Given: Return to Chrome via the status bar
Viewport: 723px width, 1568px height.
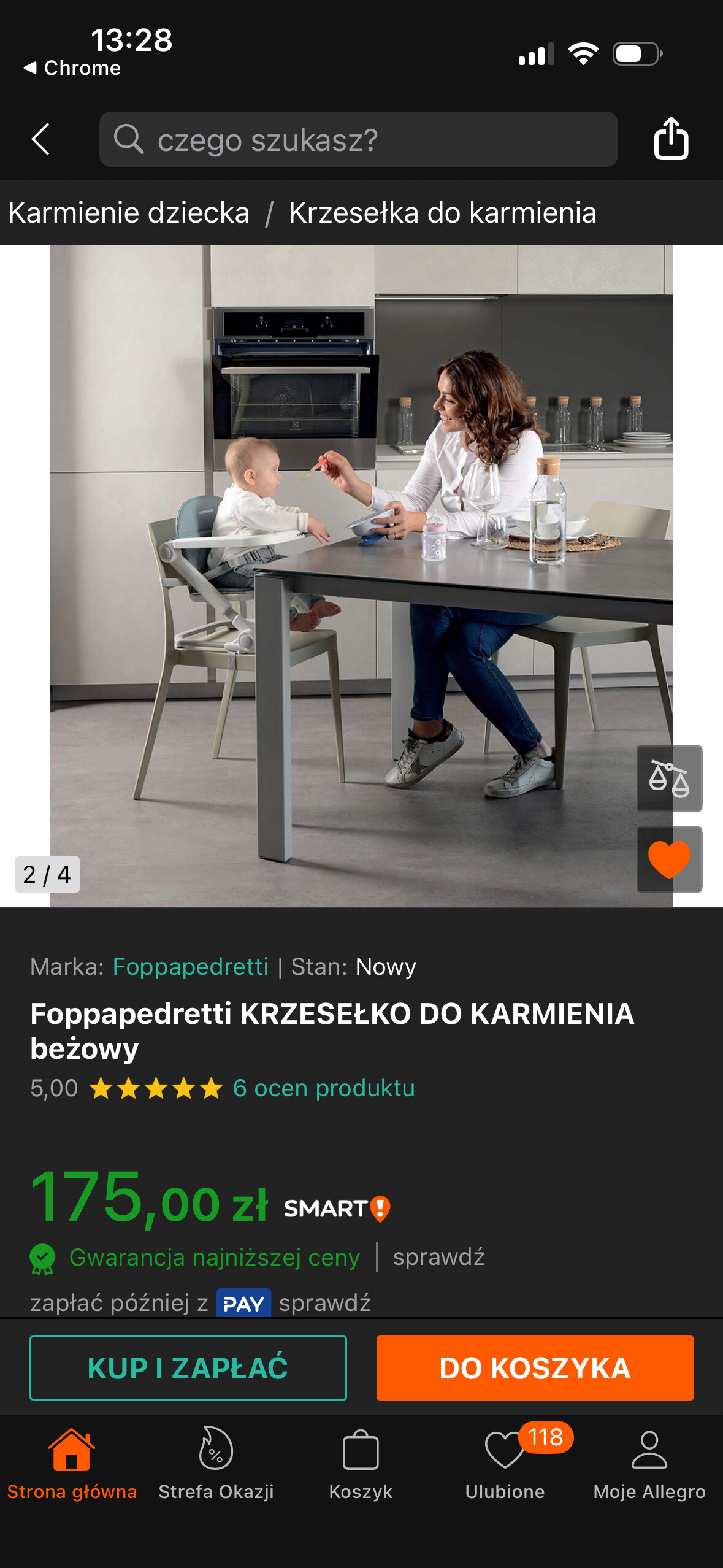Looking at the screenshot, I should pyautogui.click(x=72, y=68).
